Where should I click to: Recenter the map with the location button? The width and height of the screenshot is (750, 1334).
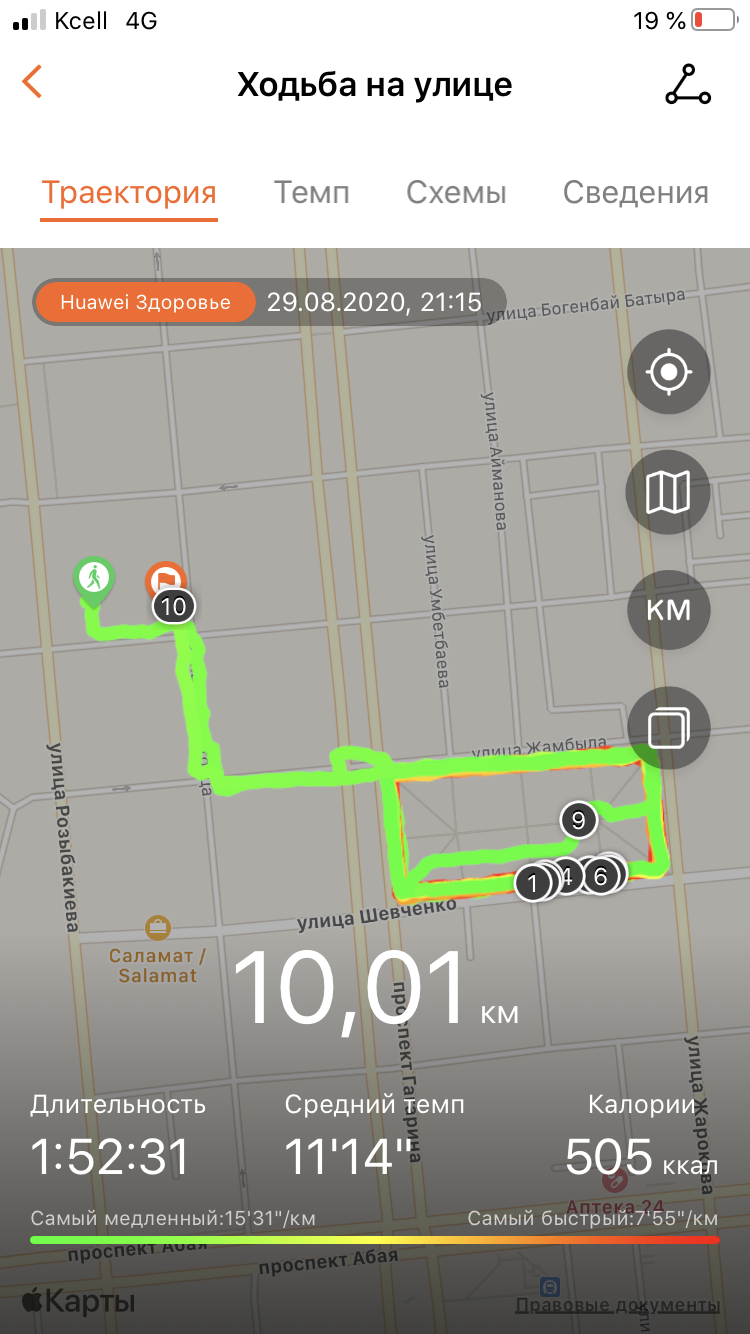668,373
